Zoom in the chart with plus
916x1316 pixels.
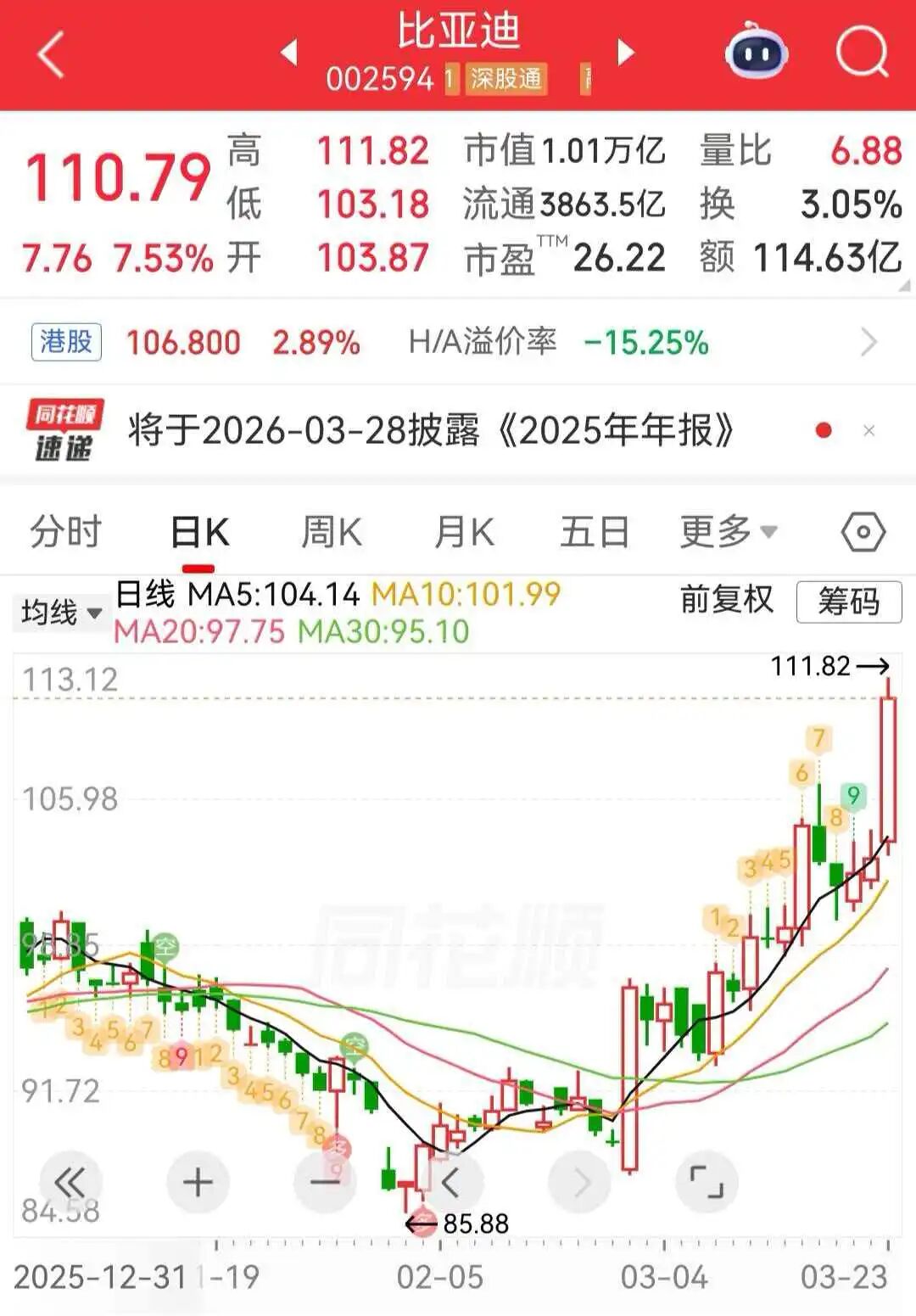(198, 1182)
